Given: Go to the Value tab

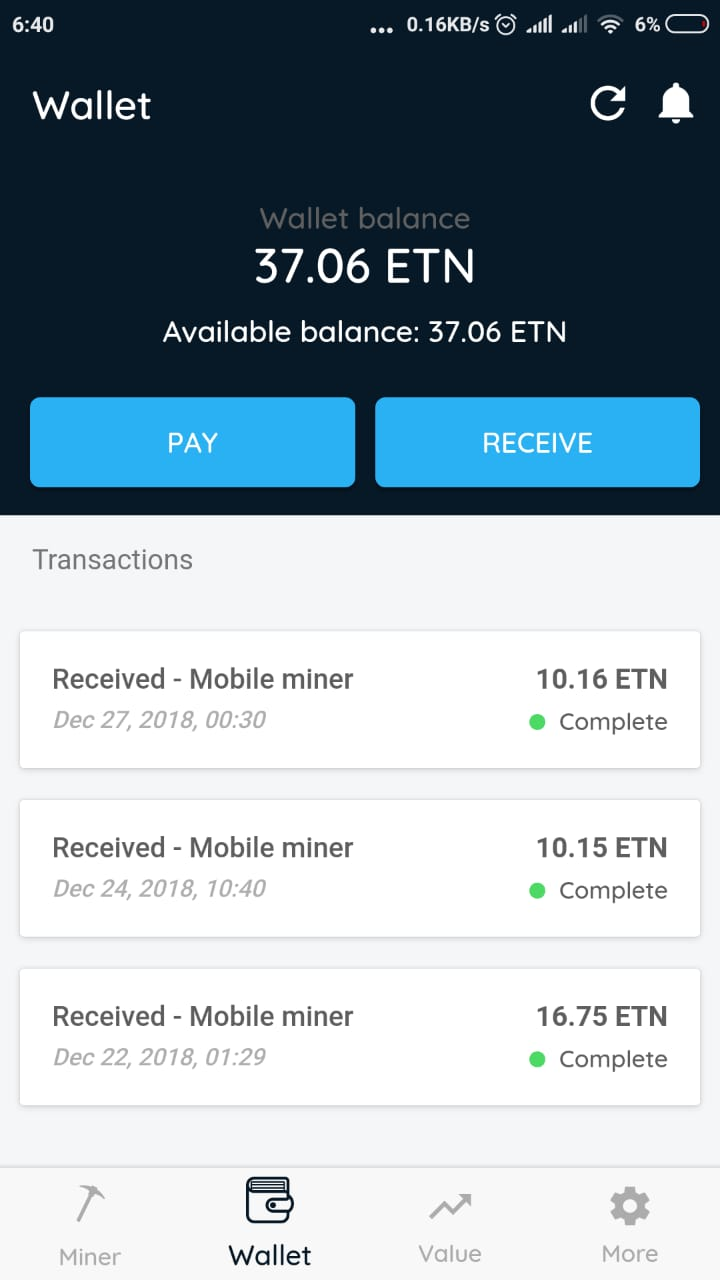Looking at the screenshot, I should click(450, 1224).
